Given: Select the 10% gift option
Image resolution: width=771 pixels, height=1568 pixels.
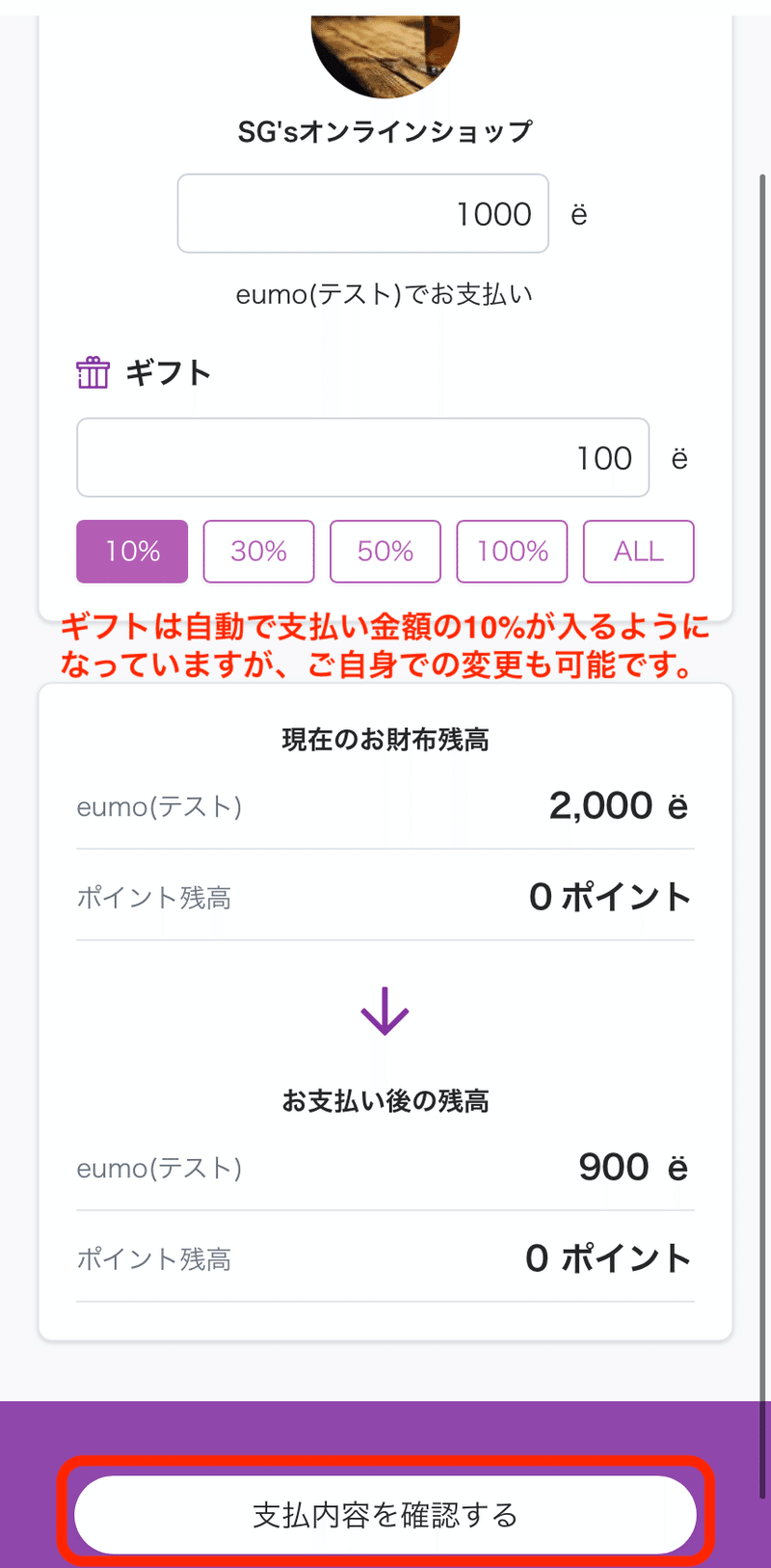Looking at the screenshot, I should point(132,552).
